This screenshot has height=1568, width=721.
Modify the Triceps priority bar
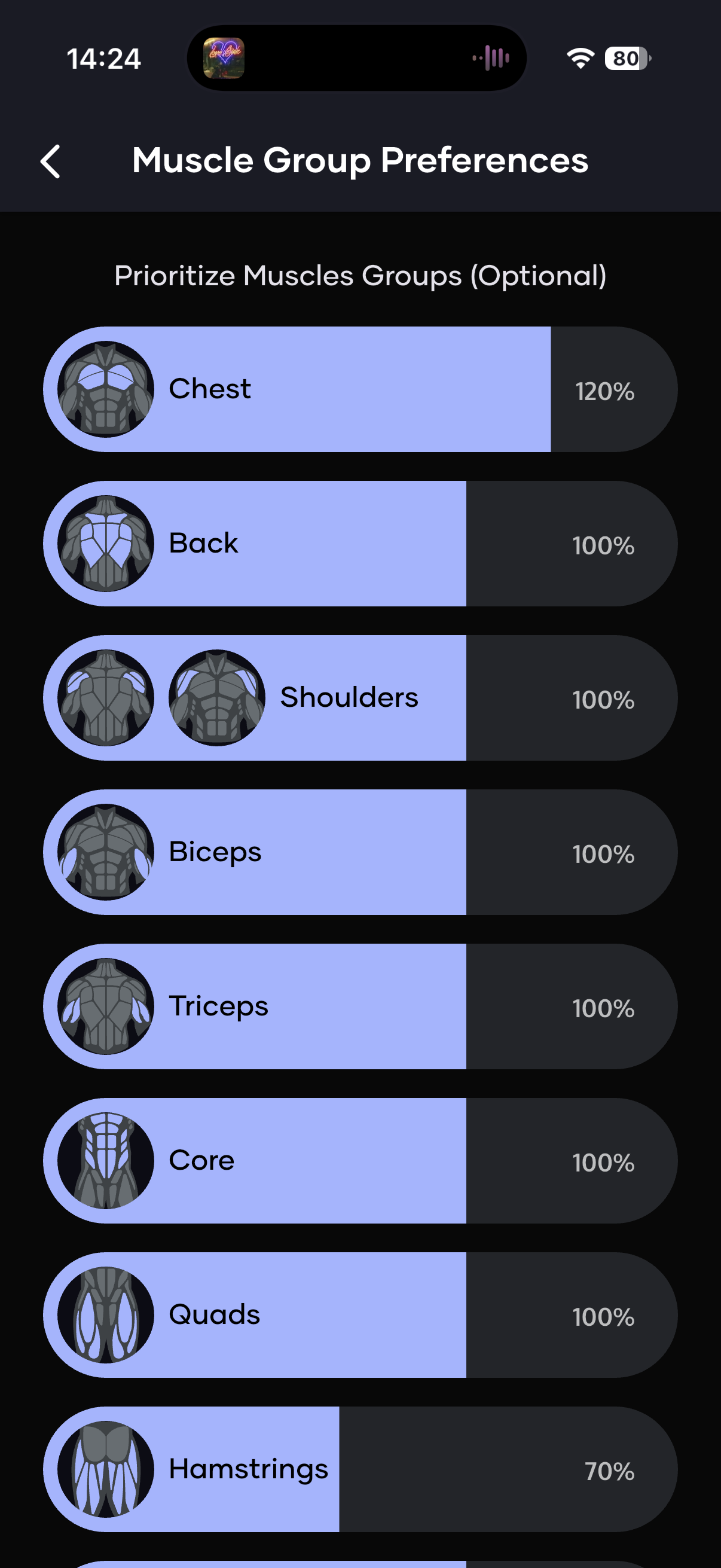(360, 1006)
